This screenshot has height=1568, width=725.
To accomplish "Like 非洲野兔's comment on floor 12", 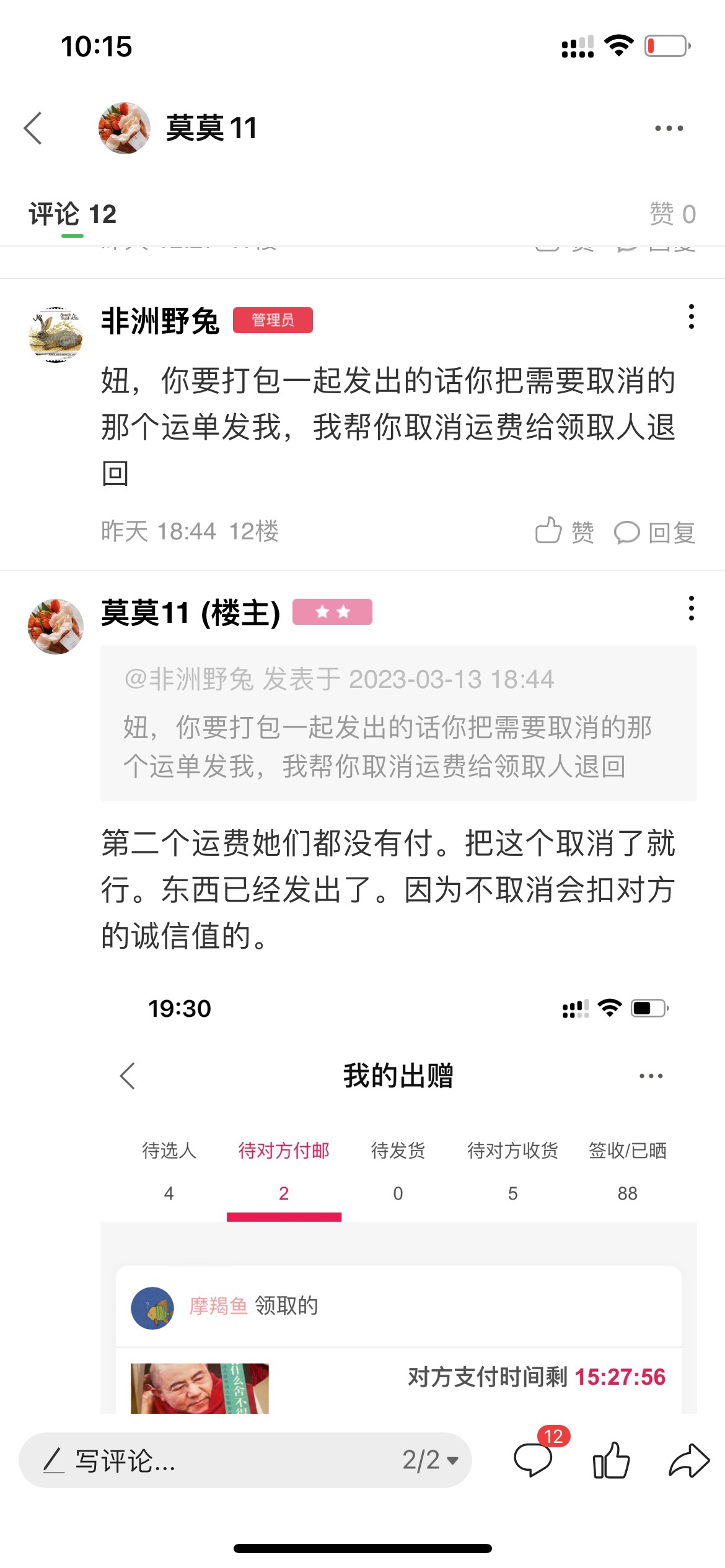I will click(565, 531).
